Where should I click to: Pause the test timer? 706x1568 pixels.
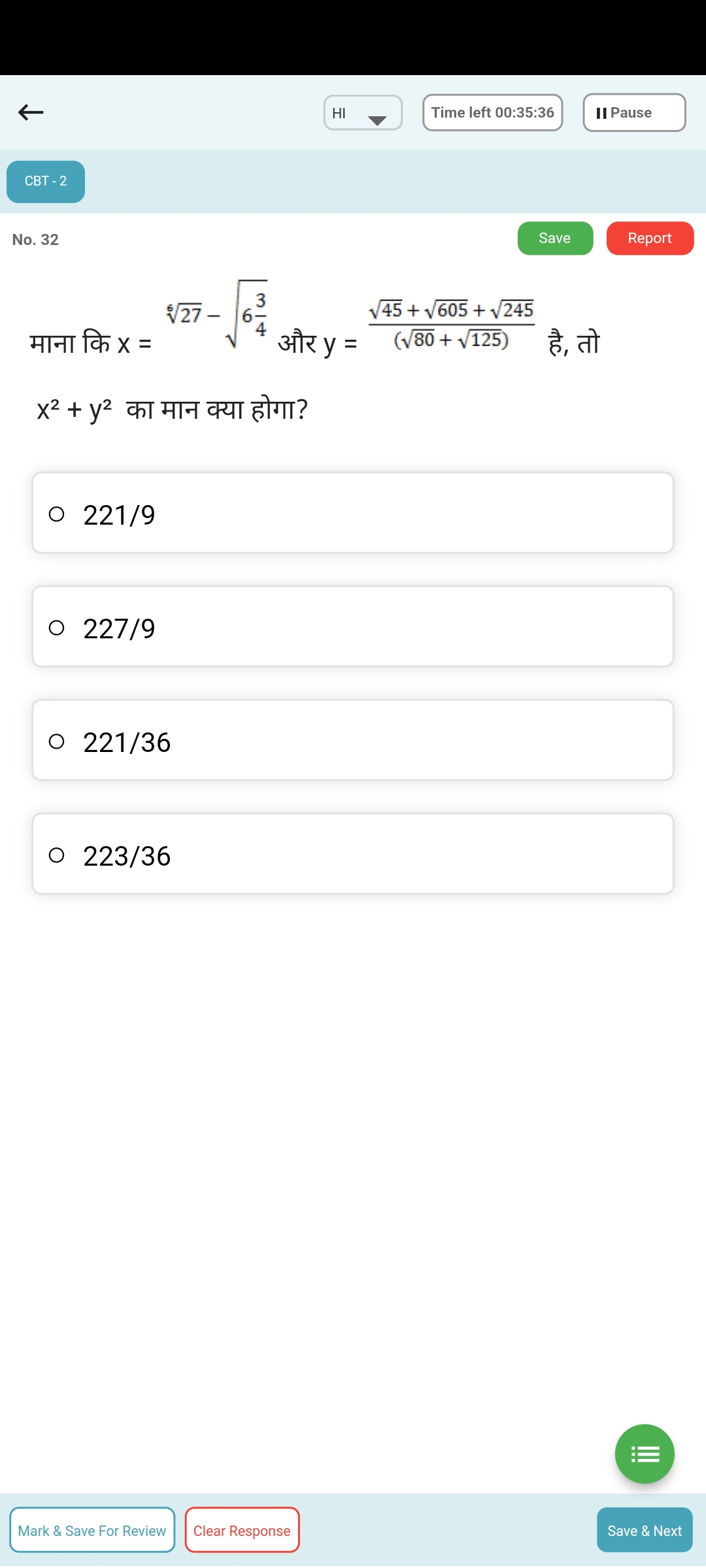pos(634,113)
